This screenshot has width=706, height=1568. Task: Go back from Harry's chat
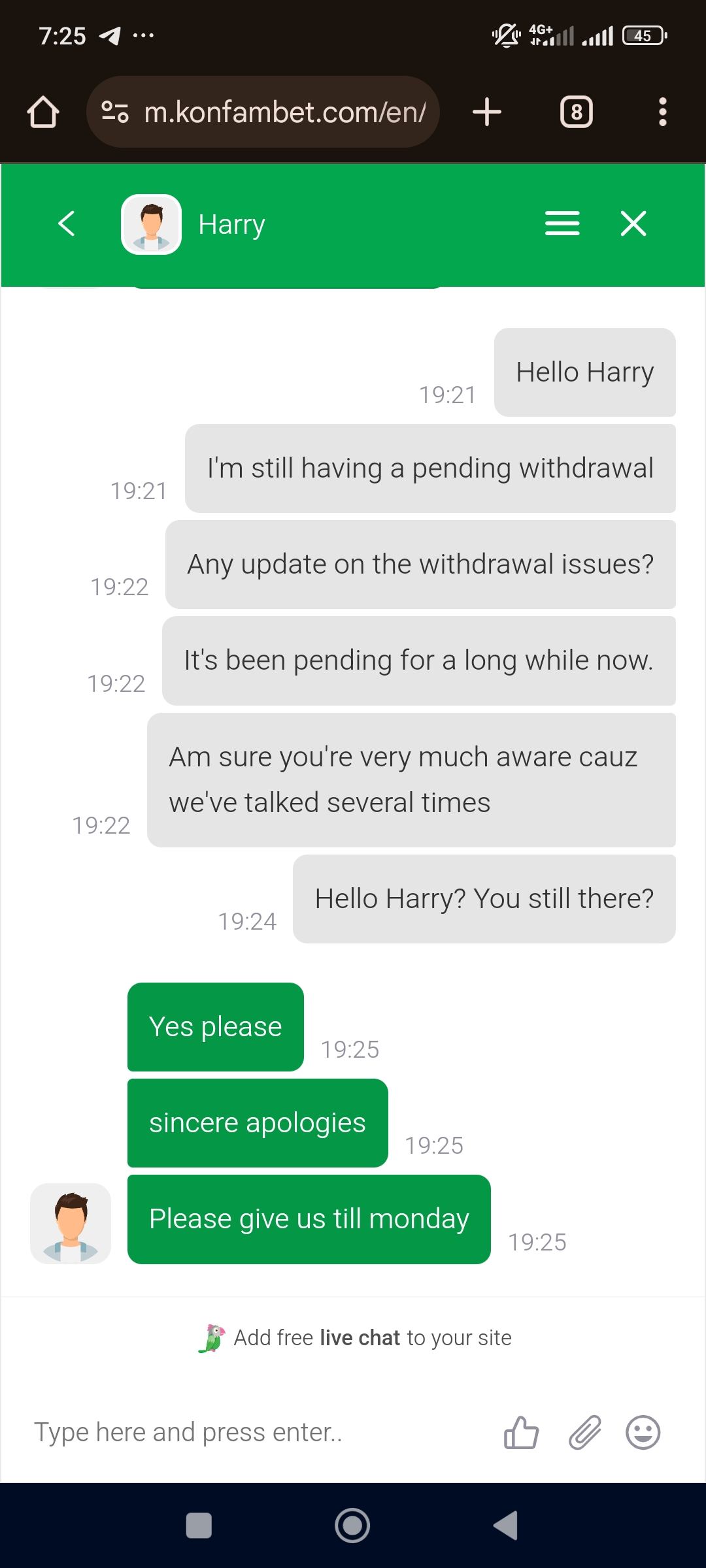[67, 223]
